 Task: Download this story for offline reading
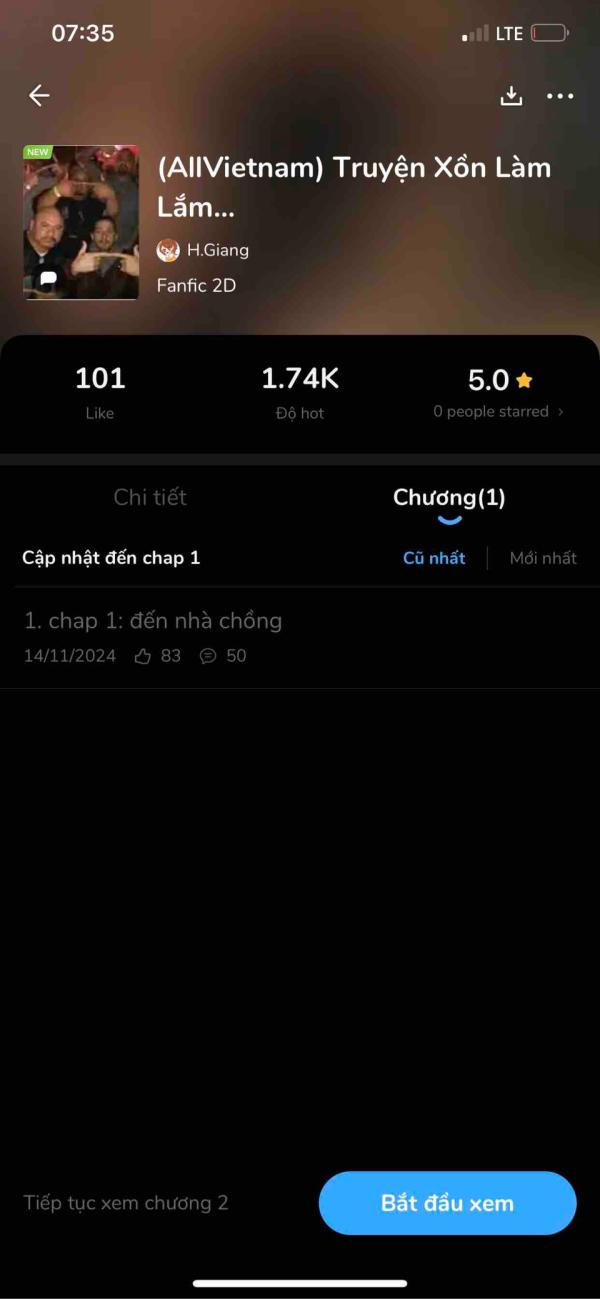pos(511,96)
